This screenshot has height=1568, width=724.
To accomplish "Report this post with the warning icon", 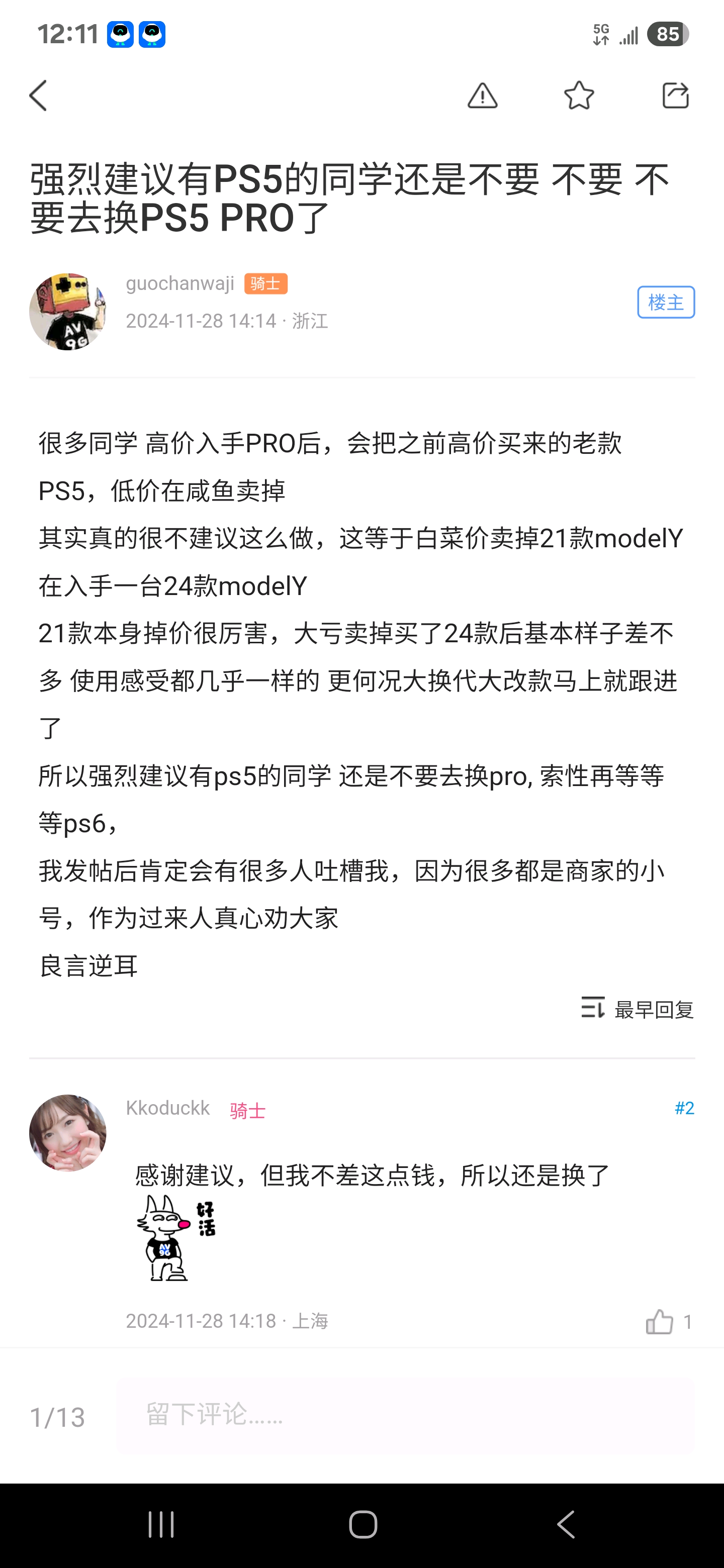I will [482, 95].
